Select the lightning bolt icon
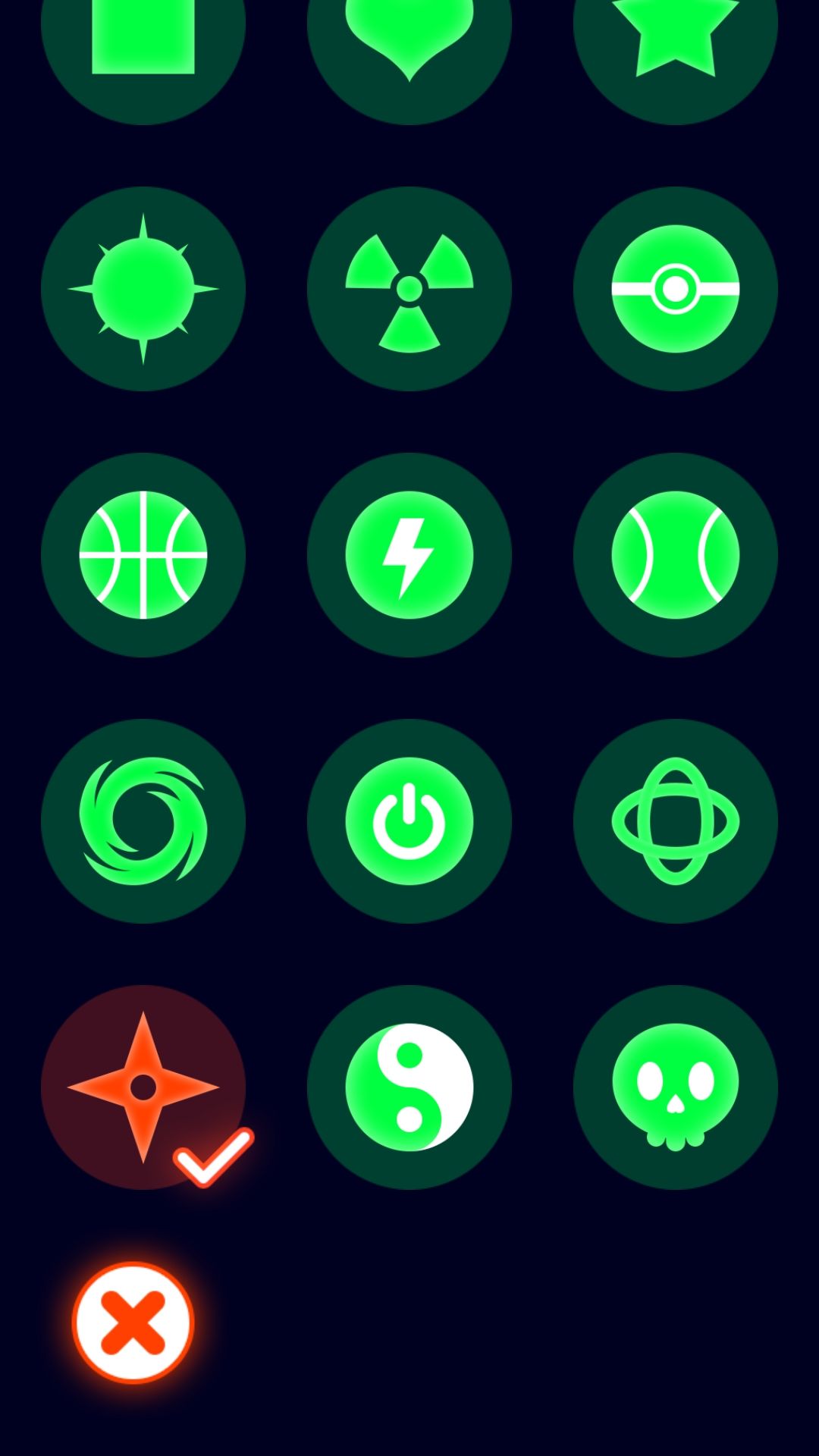Screen dimensions: 819x1456 click(x=409, y=554)
